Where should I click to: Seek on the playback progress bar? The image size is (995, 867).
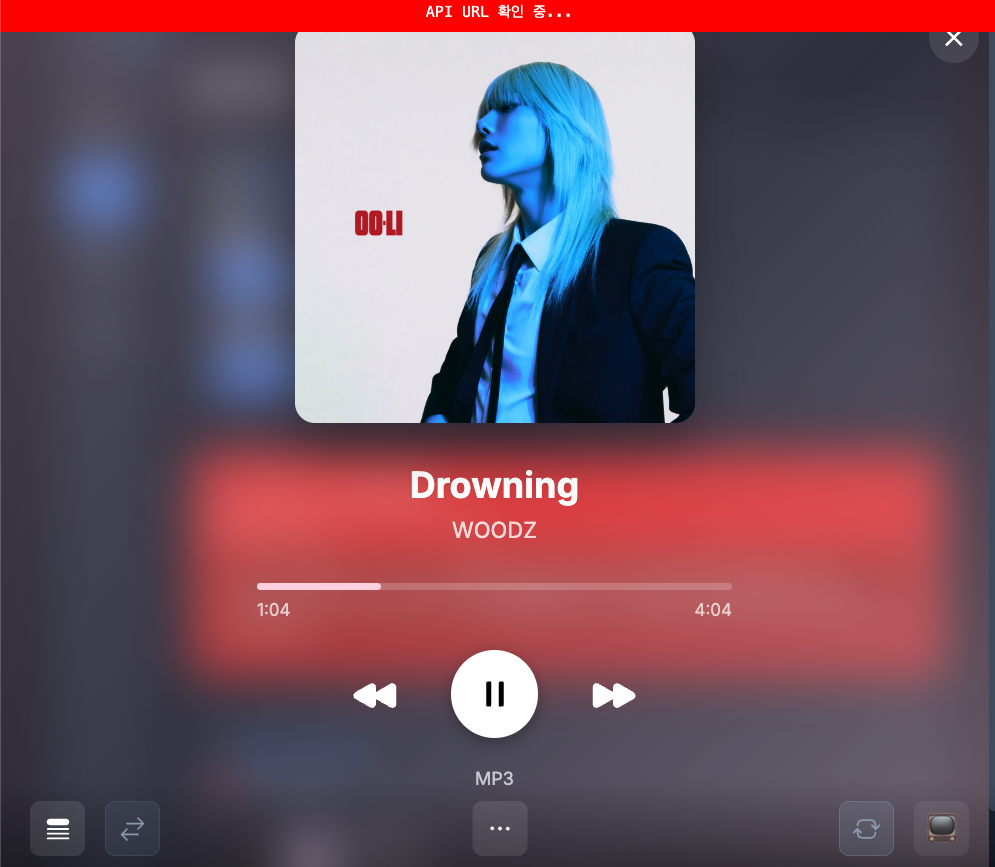[x=494, y=586]
